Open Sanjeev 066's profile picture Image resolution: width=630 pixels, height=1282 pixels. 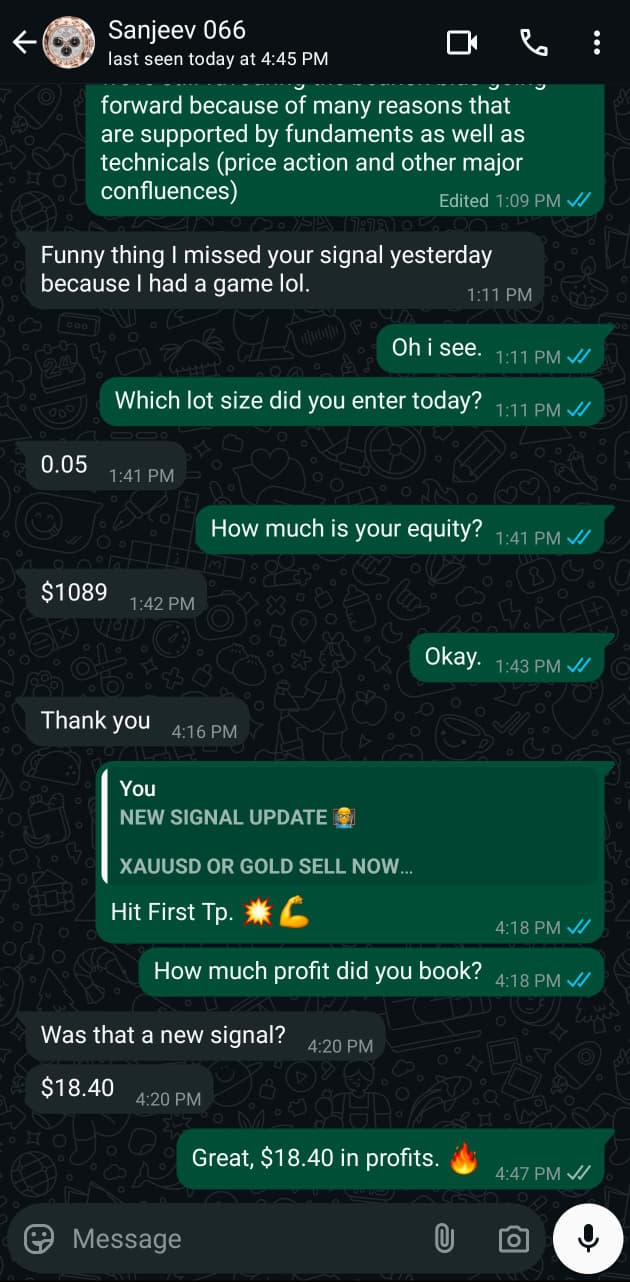pyautogui.click(x=69, y=42)
